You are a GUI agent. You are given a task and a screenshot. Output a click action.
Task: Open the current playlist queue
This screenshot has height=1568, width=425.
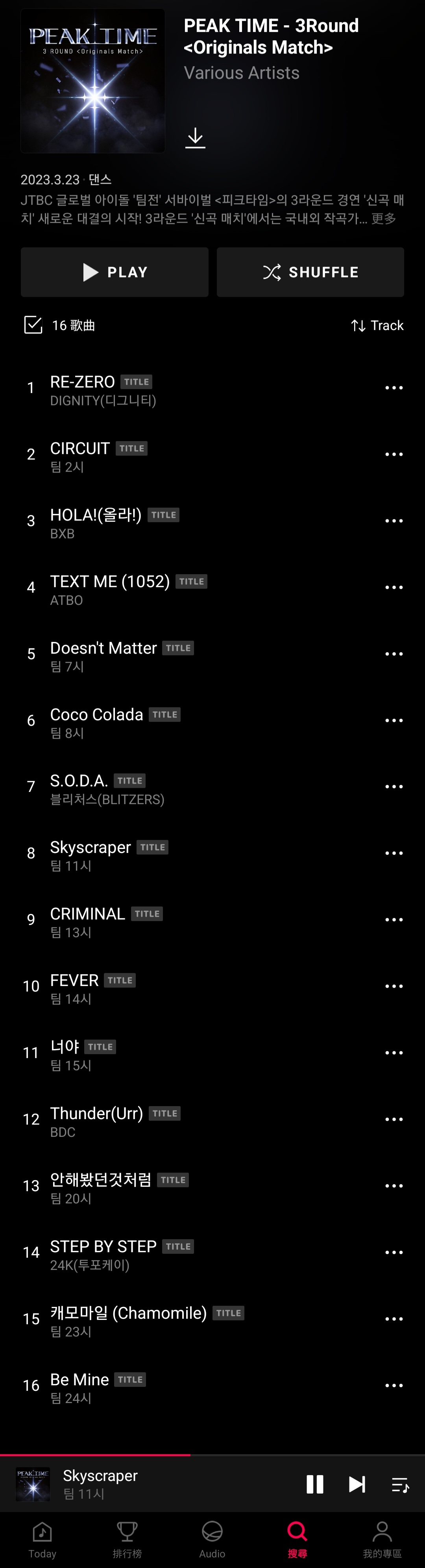pyautogui.click(x=399, y=1484)
